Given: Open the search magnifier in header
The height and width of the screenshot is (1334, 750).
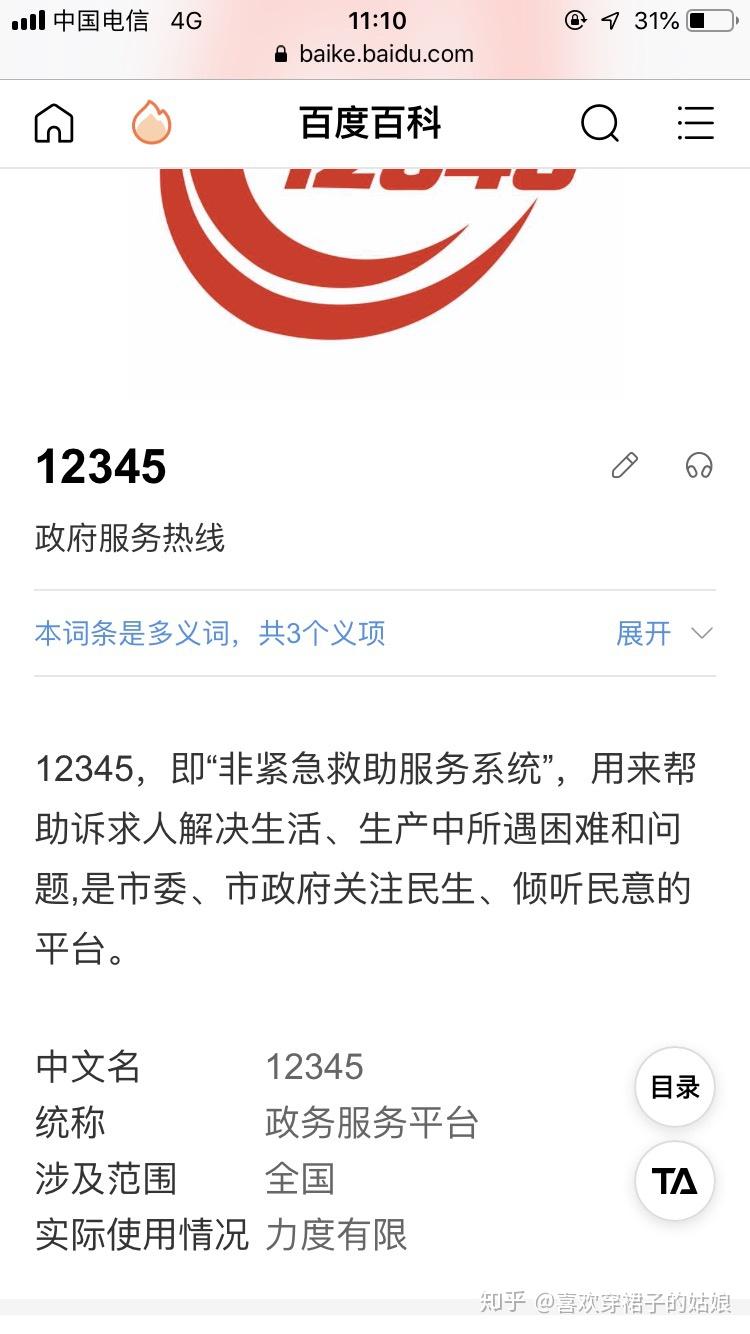Looking at the screenshot, I should pos(600,124).
